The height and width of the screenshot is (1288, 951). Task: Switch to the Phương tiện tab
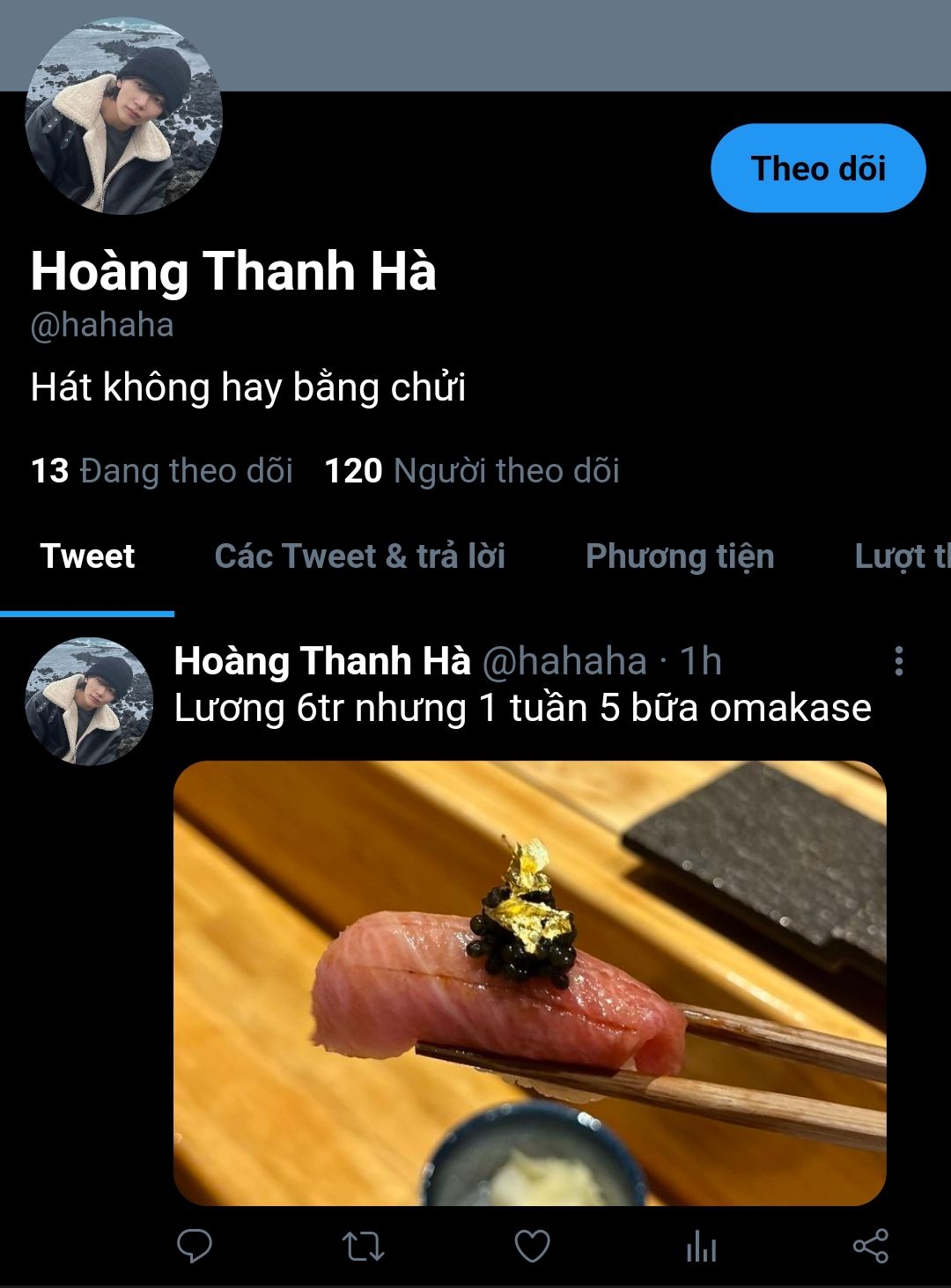(x=679, y=556)
